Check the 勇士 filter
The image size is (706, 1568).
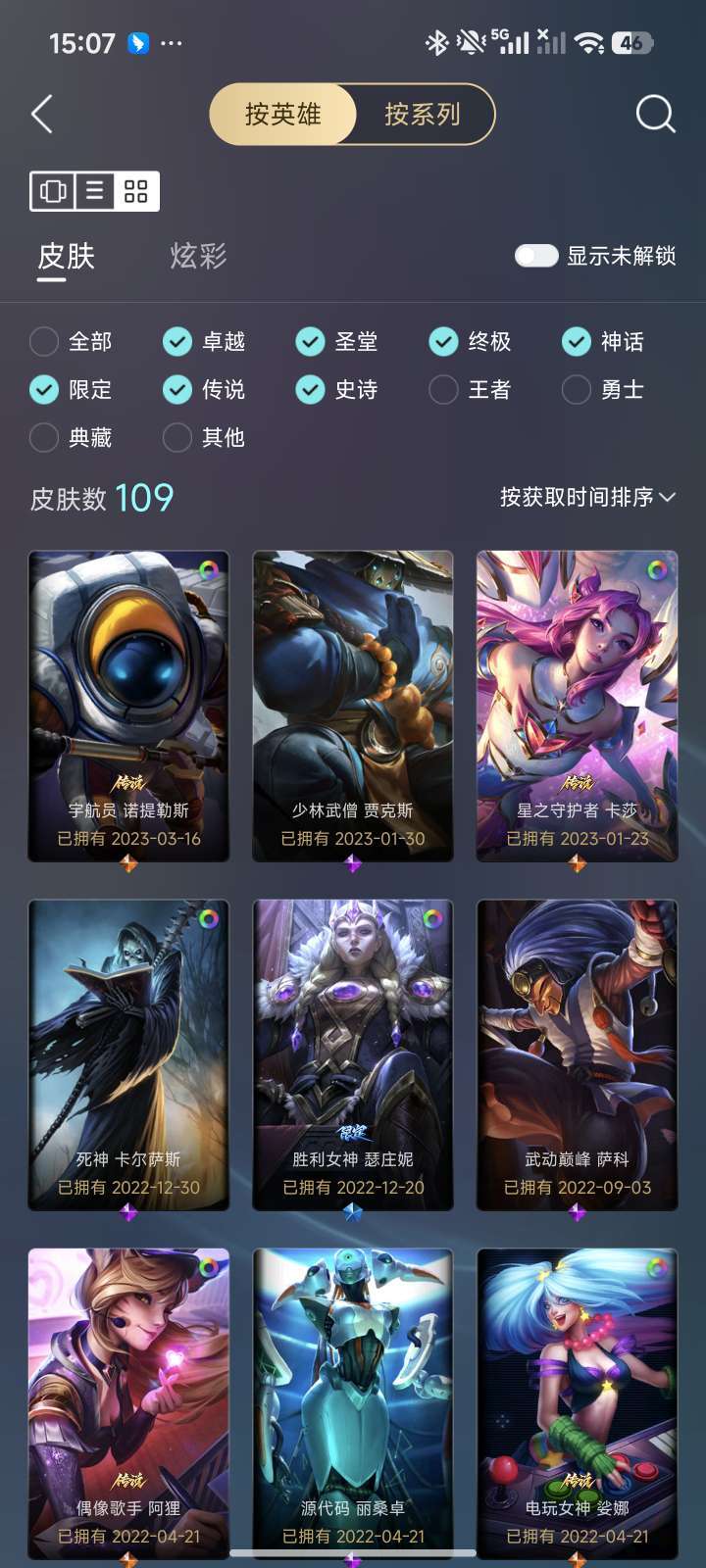click(x=603, y=389)
